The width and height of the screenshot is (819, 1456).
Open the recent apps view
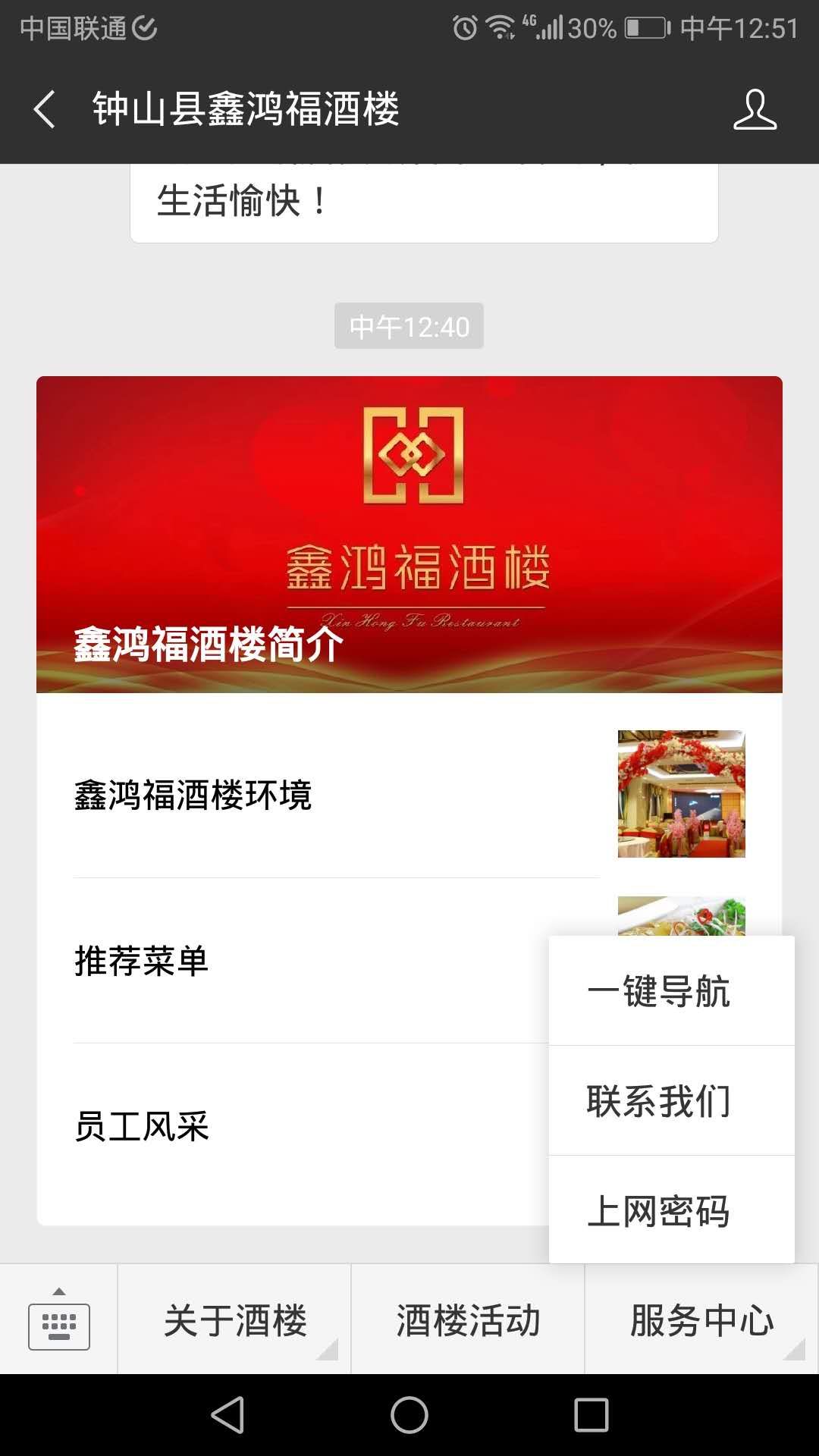[x=591, y=1415]
